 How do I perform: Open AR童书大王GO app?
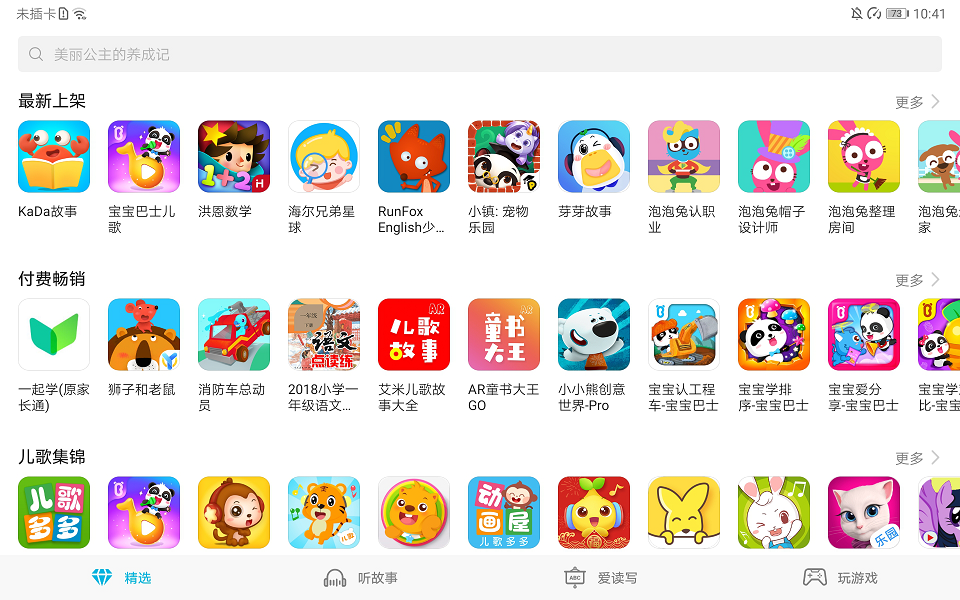[x=504, y=335]
